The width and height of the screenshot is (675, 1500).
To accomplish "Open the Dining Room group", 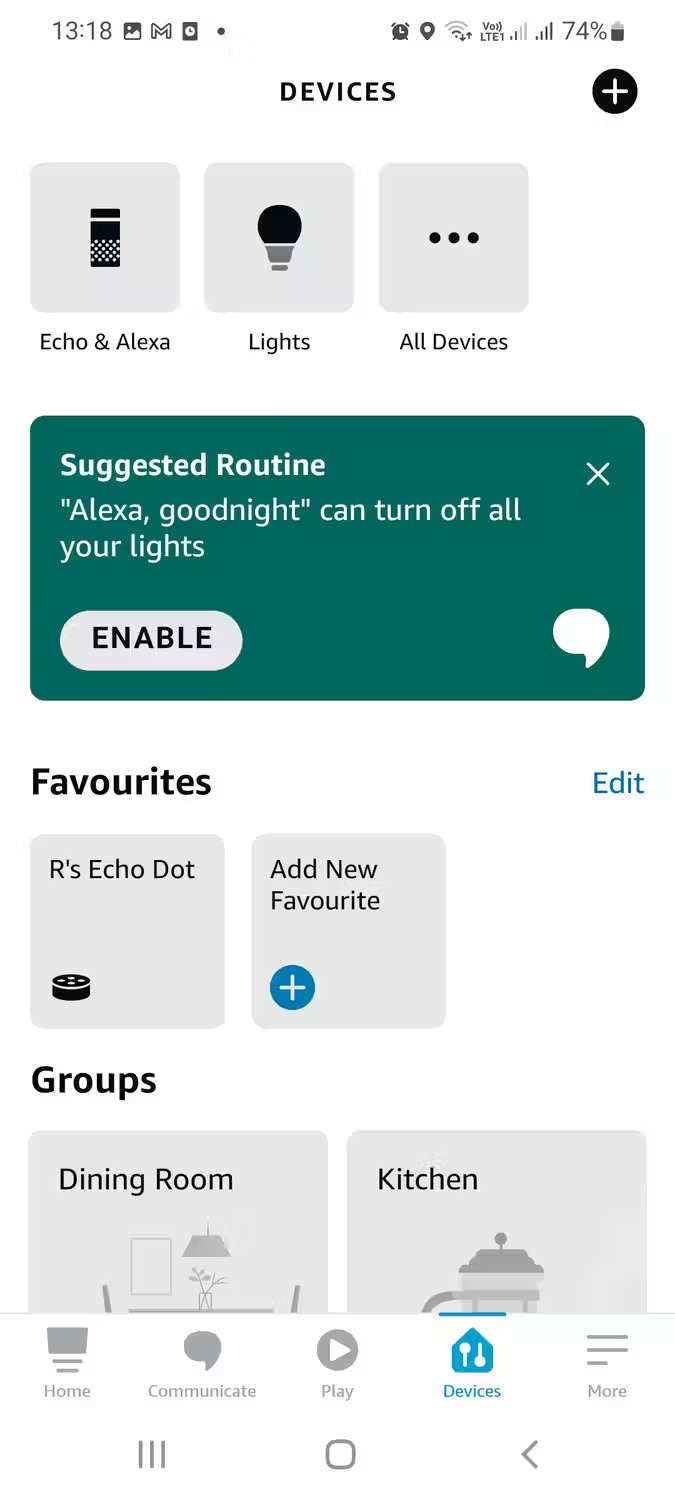I will point(178,1222).
